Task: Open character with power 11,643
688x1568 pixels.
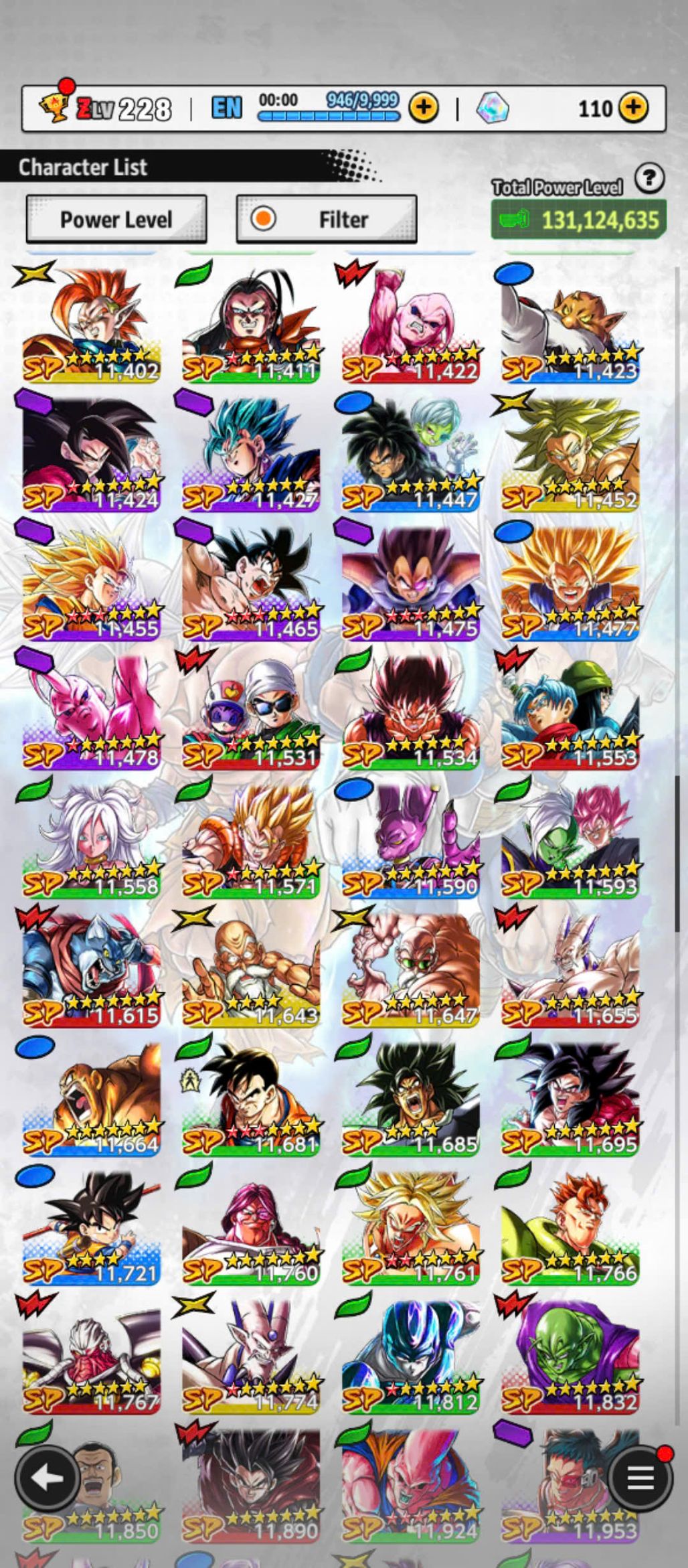Action: pos(251,969)
